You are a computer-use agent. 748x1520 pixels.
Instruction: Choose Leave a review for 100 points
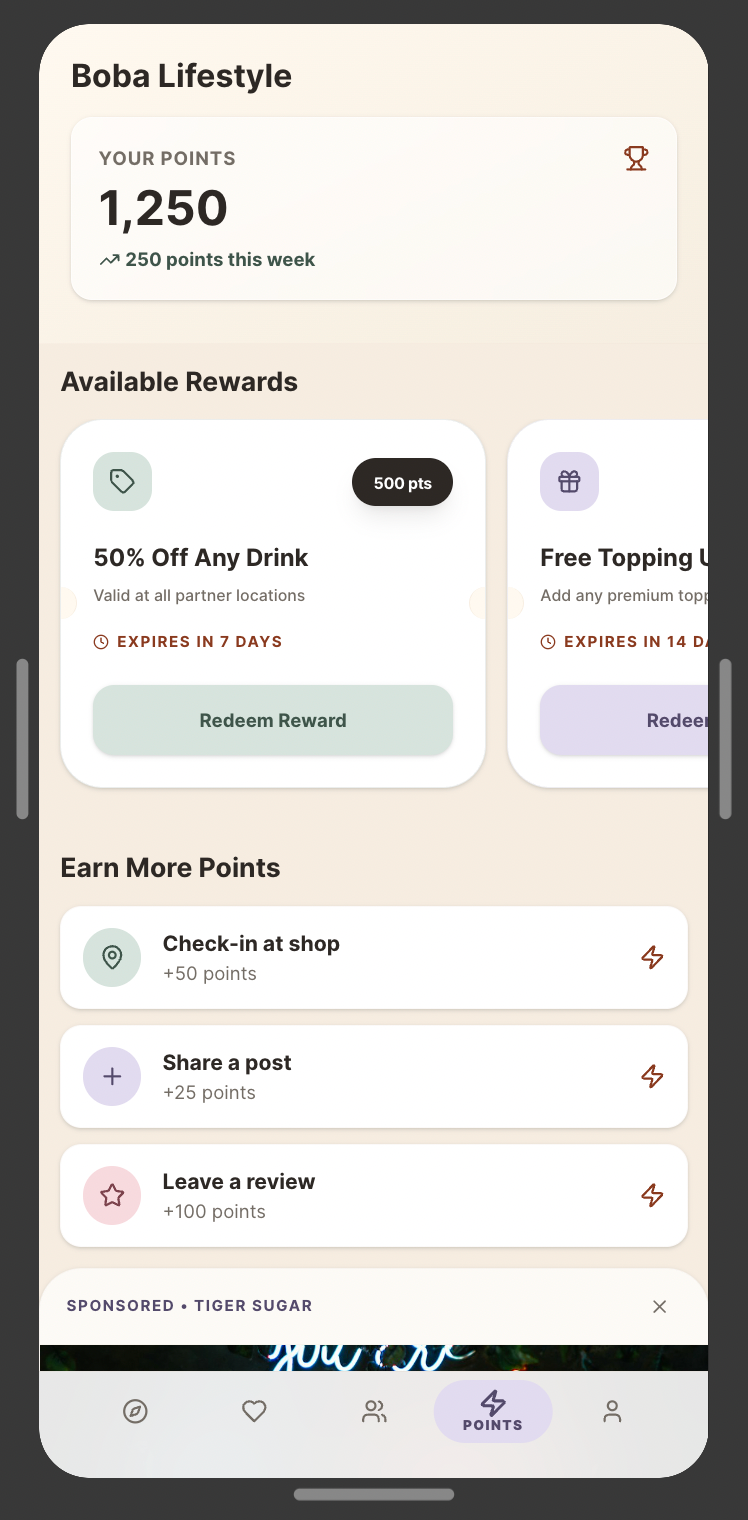pos(373,1195)
